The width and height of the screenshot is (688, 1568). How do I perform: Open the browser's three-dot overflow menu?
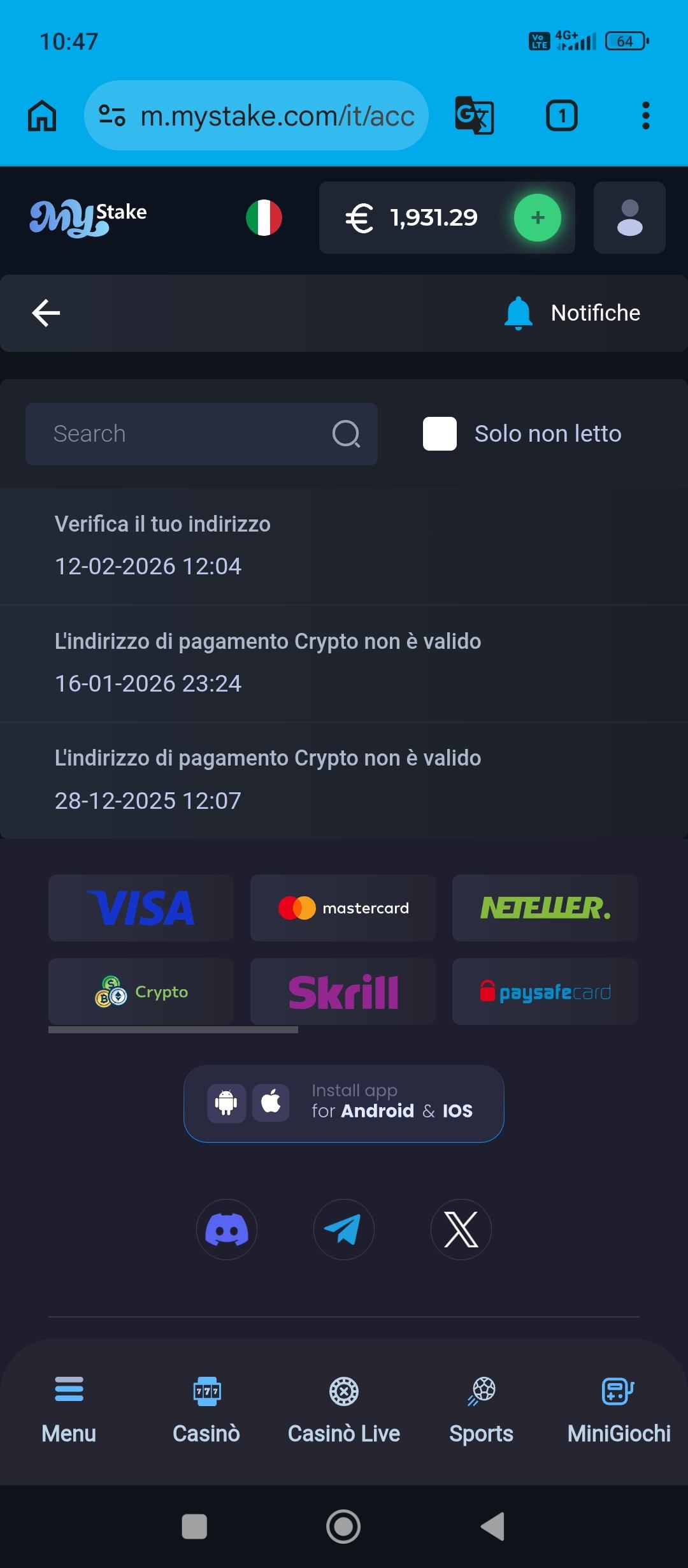click(645, 115)
